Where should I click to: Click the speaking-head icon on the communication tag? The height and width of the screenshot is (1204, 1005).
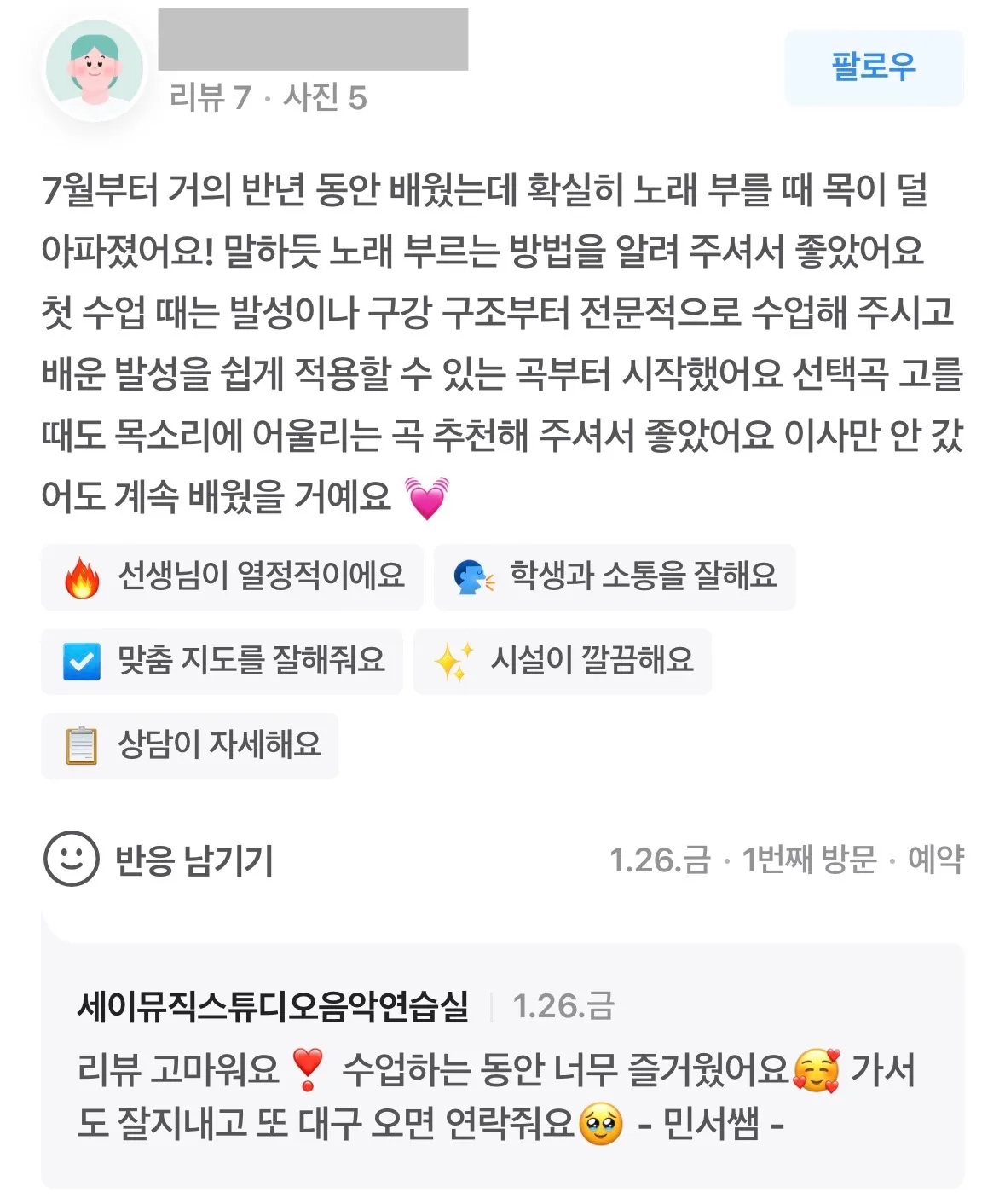pyautogui.click(x=471, y=577)
